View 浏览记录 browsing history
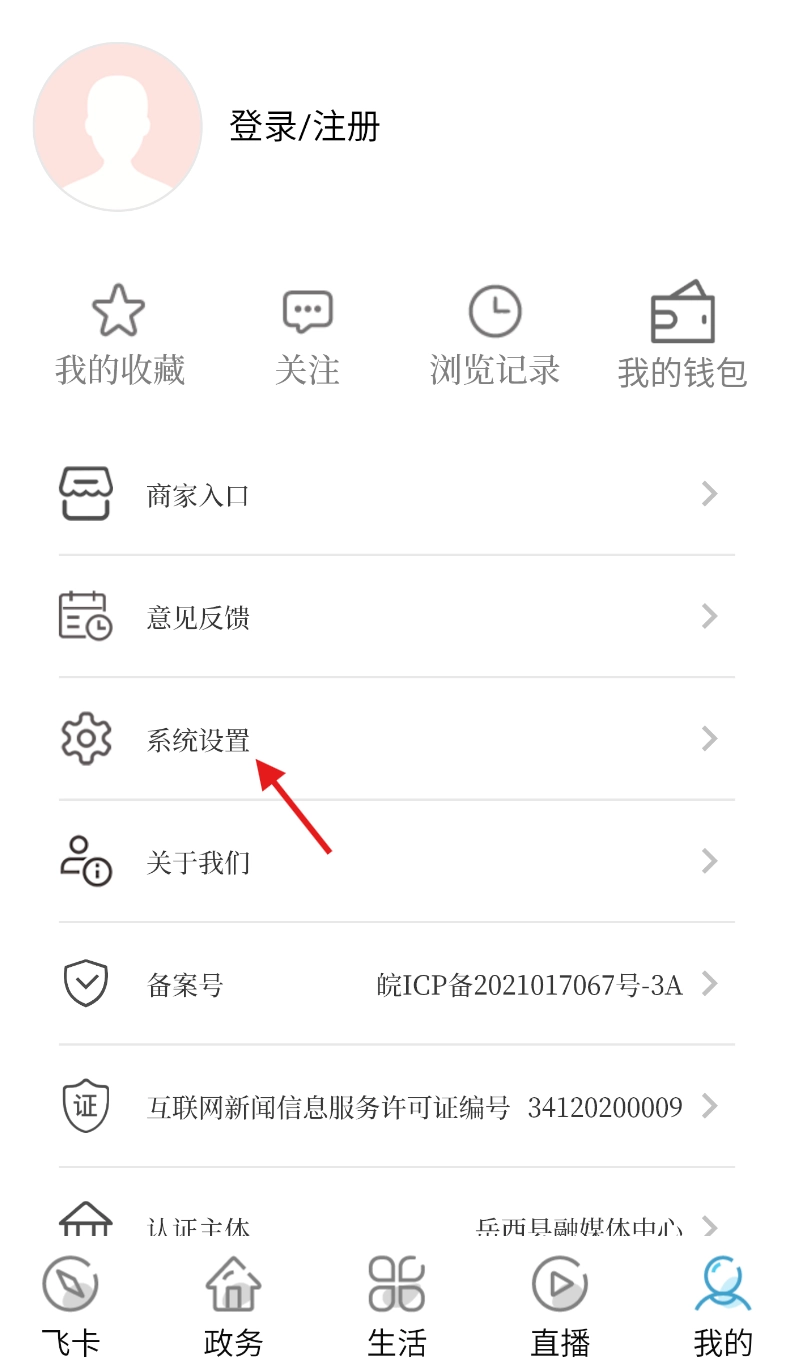This screenshot has width=792, height=1366. 495,337
